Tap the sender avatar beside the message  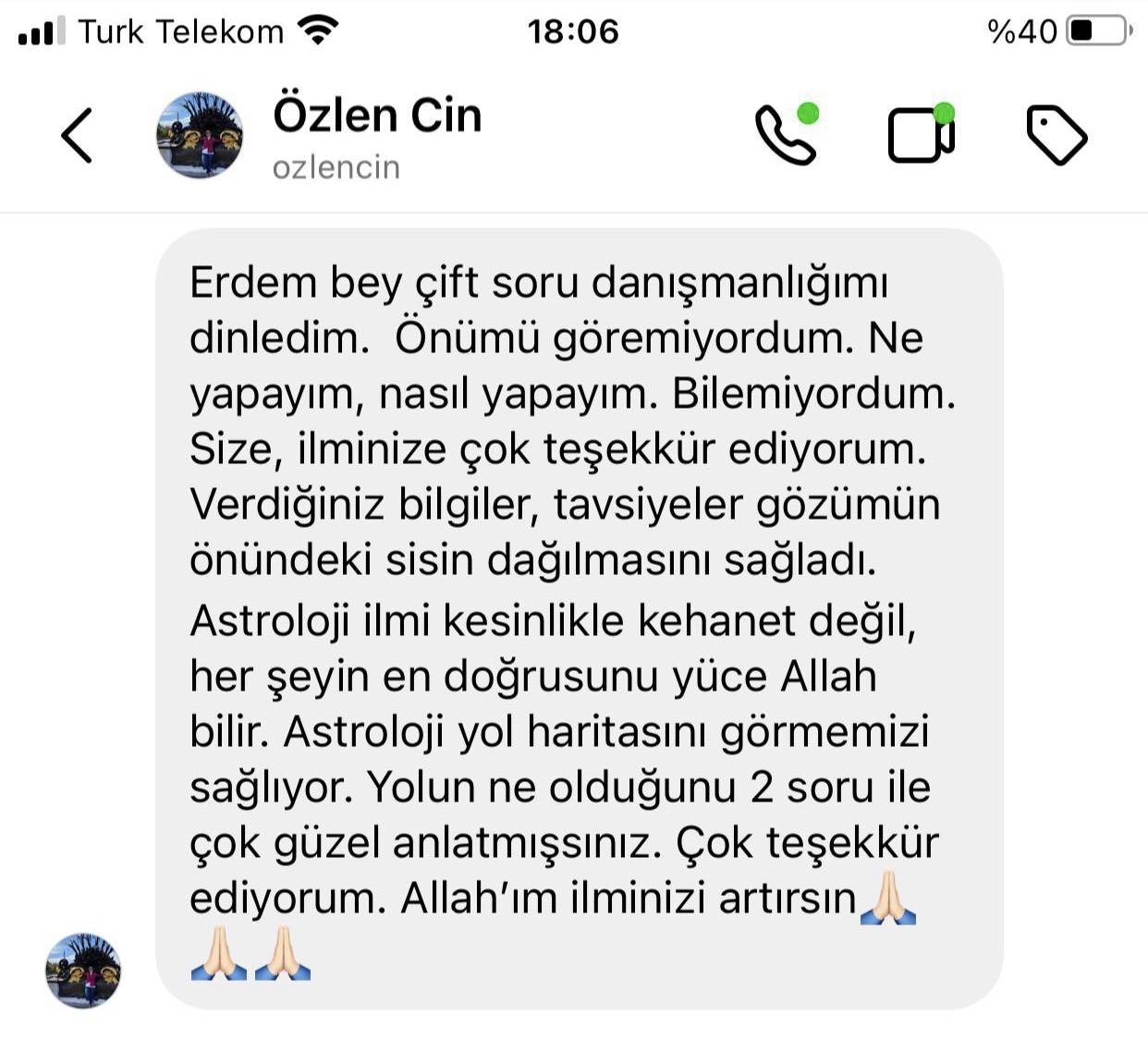click(x=83, y=970)
